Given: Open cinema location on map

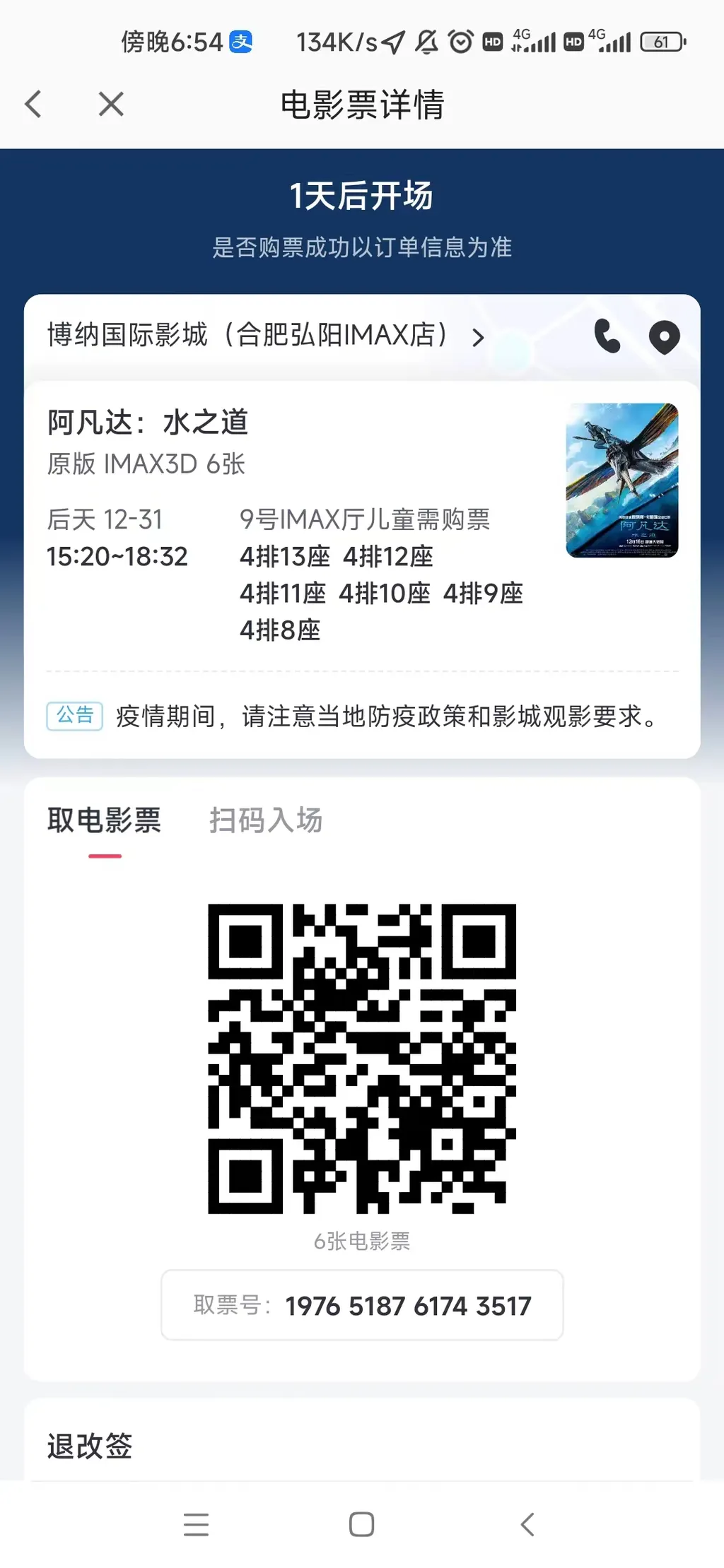Looking at the screenshot, I should [664, 337].
